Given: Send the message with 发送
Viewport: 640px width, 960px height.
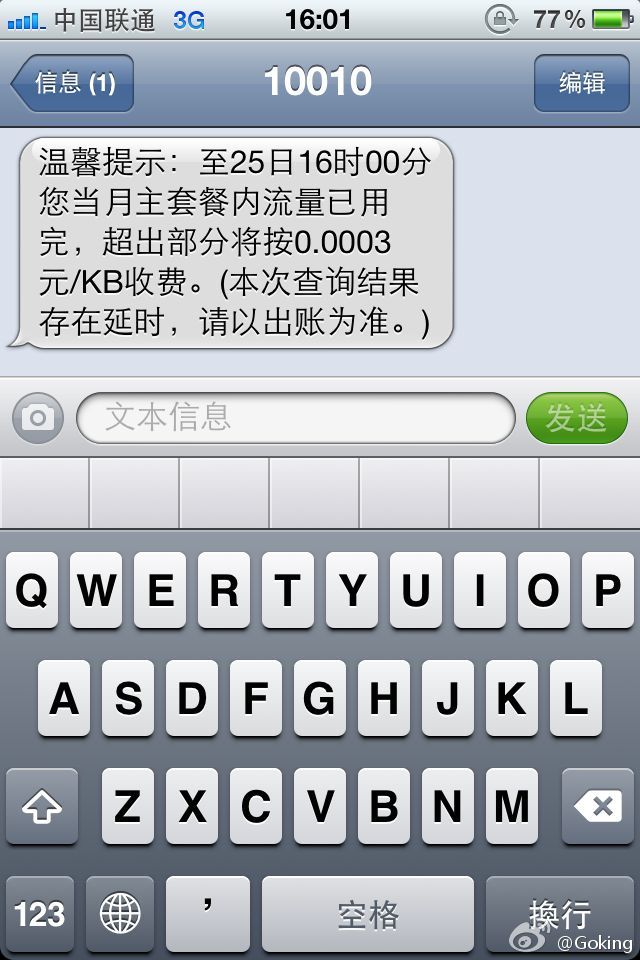Looking at the screenshot, I should point(576,417).
